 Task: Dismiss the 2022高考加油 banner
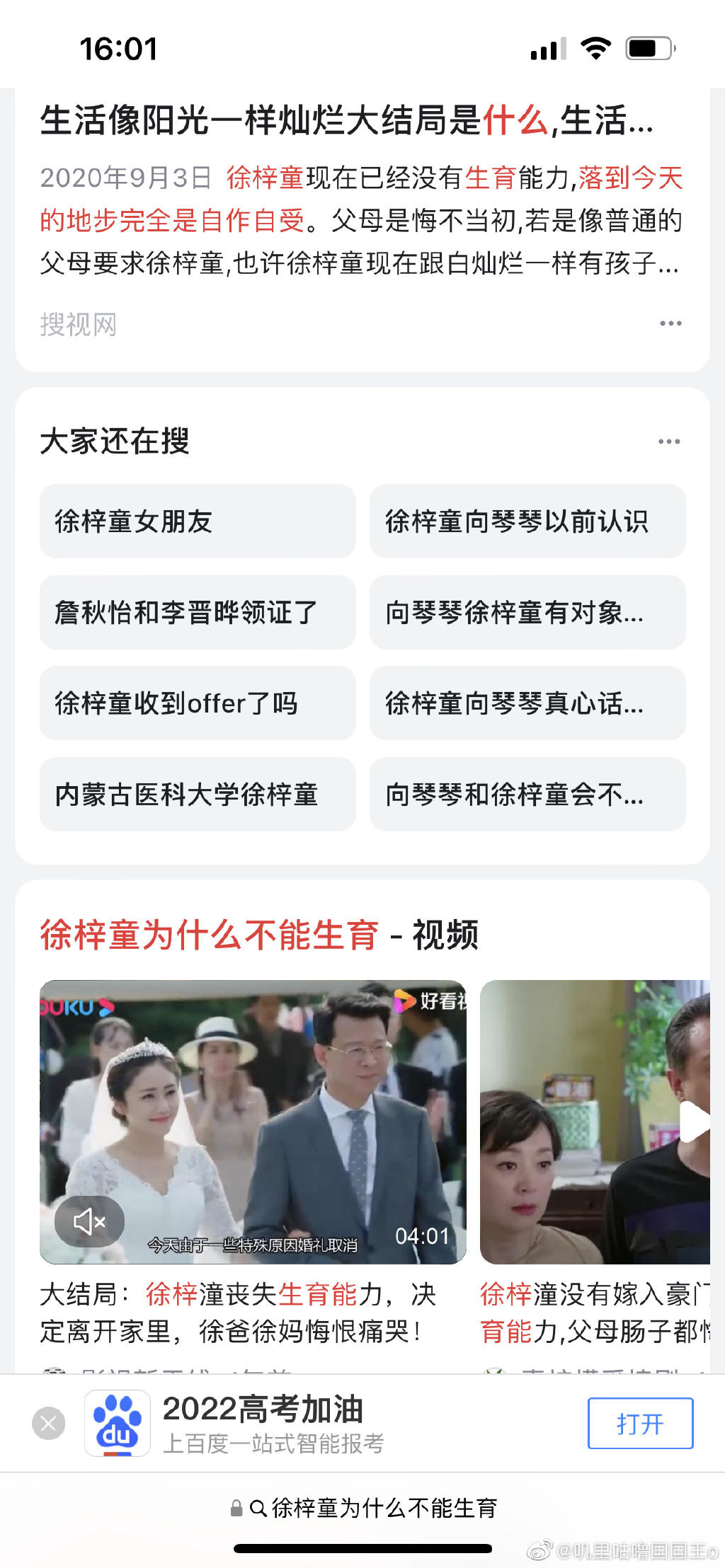coord(49,1424)
